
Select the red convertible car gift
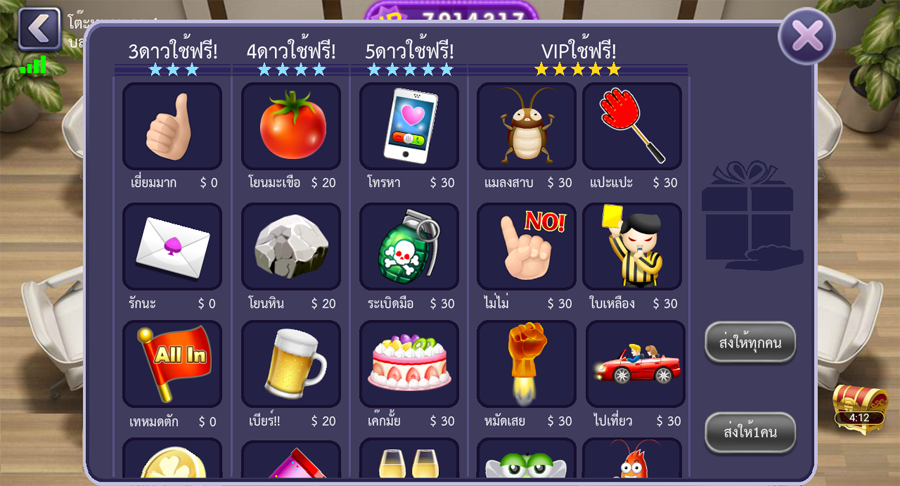(x=634, y=364)
